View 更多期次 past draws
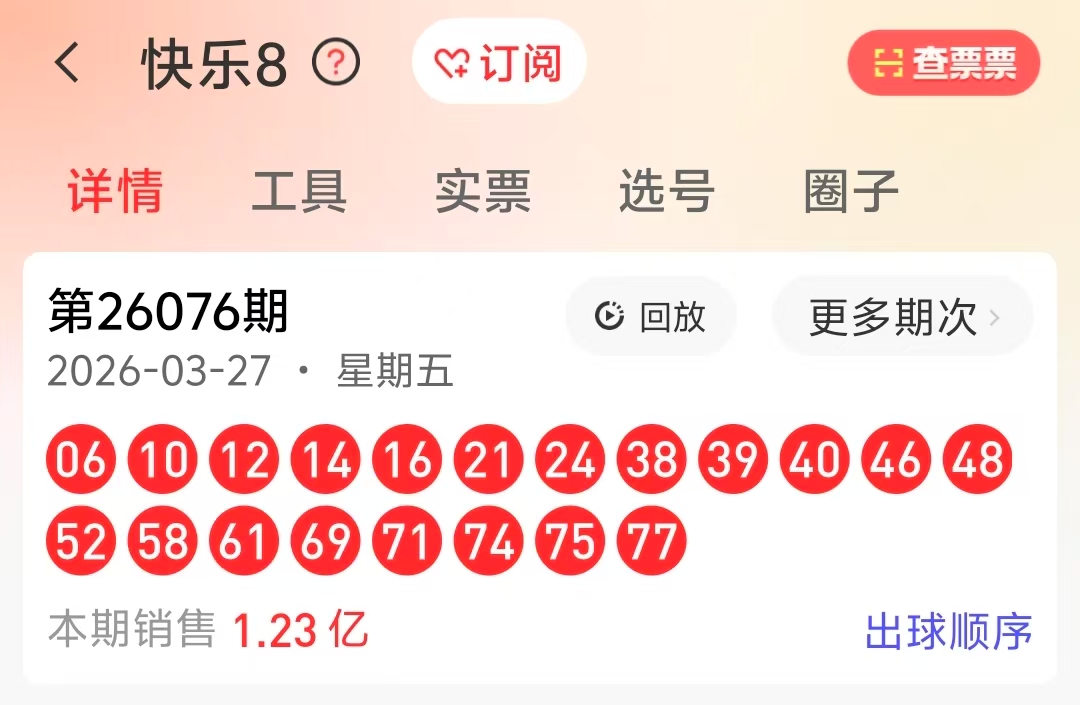This screenshot has width=1080, height=705. (902, 317)
